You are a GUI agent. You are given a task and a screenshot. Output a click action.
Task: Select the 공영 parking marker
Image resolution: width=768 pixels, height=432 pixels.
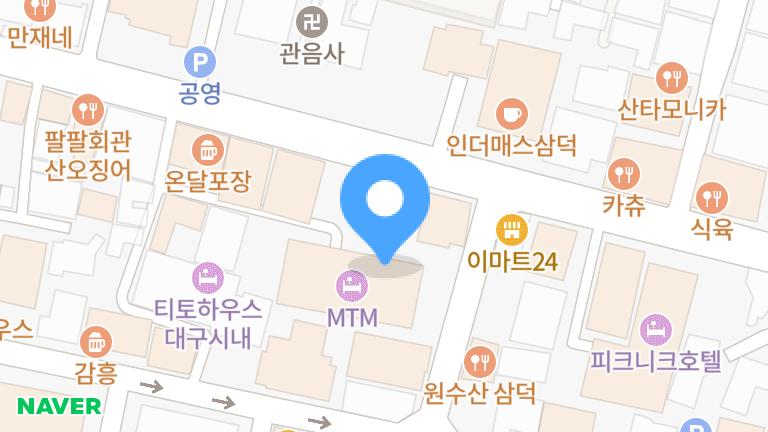click(x=200, y=65)
